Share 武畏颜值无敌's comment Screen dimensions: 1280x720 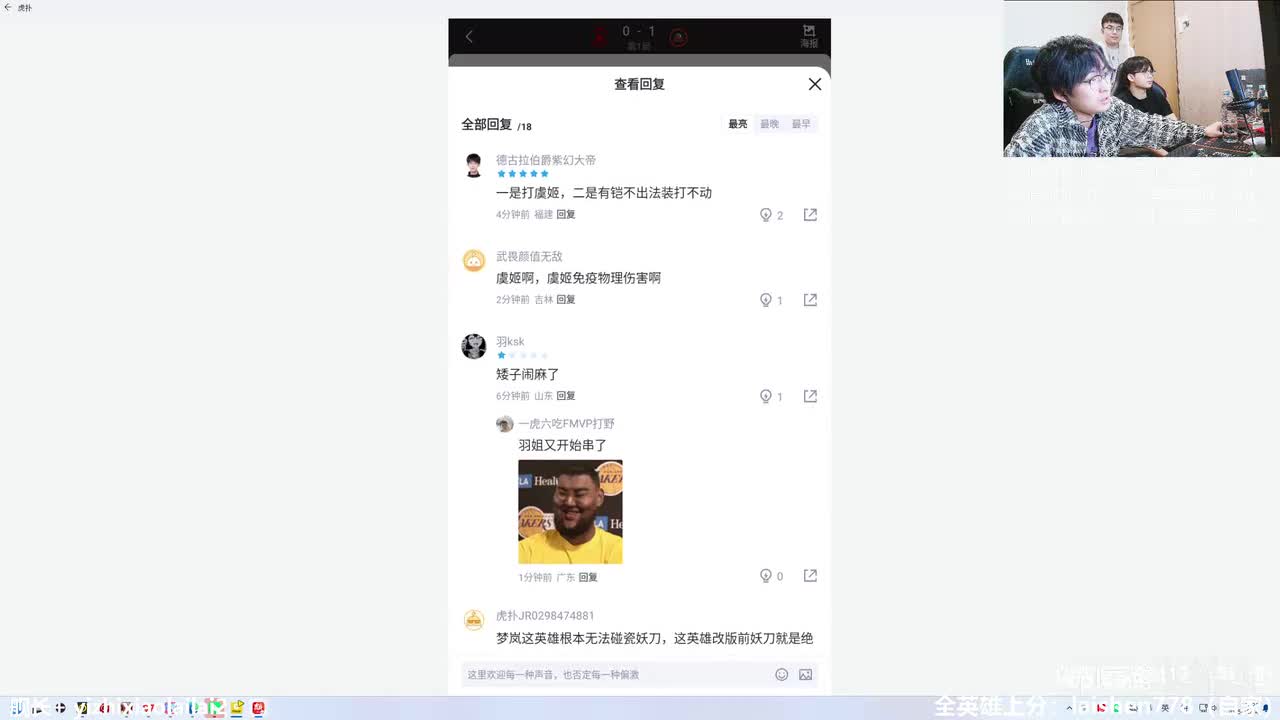pos(810,300)
